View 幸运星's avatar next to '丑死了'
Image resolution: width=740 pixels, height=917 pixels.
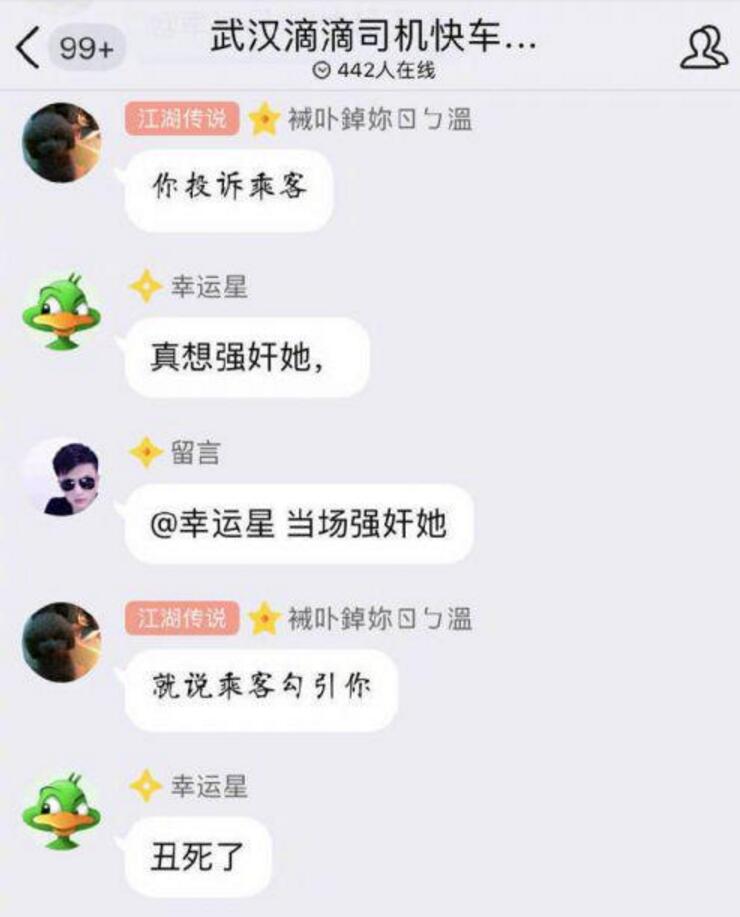pyautogui.click(x=62, y=810)
